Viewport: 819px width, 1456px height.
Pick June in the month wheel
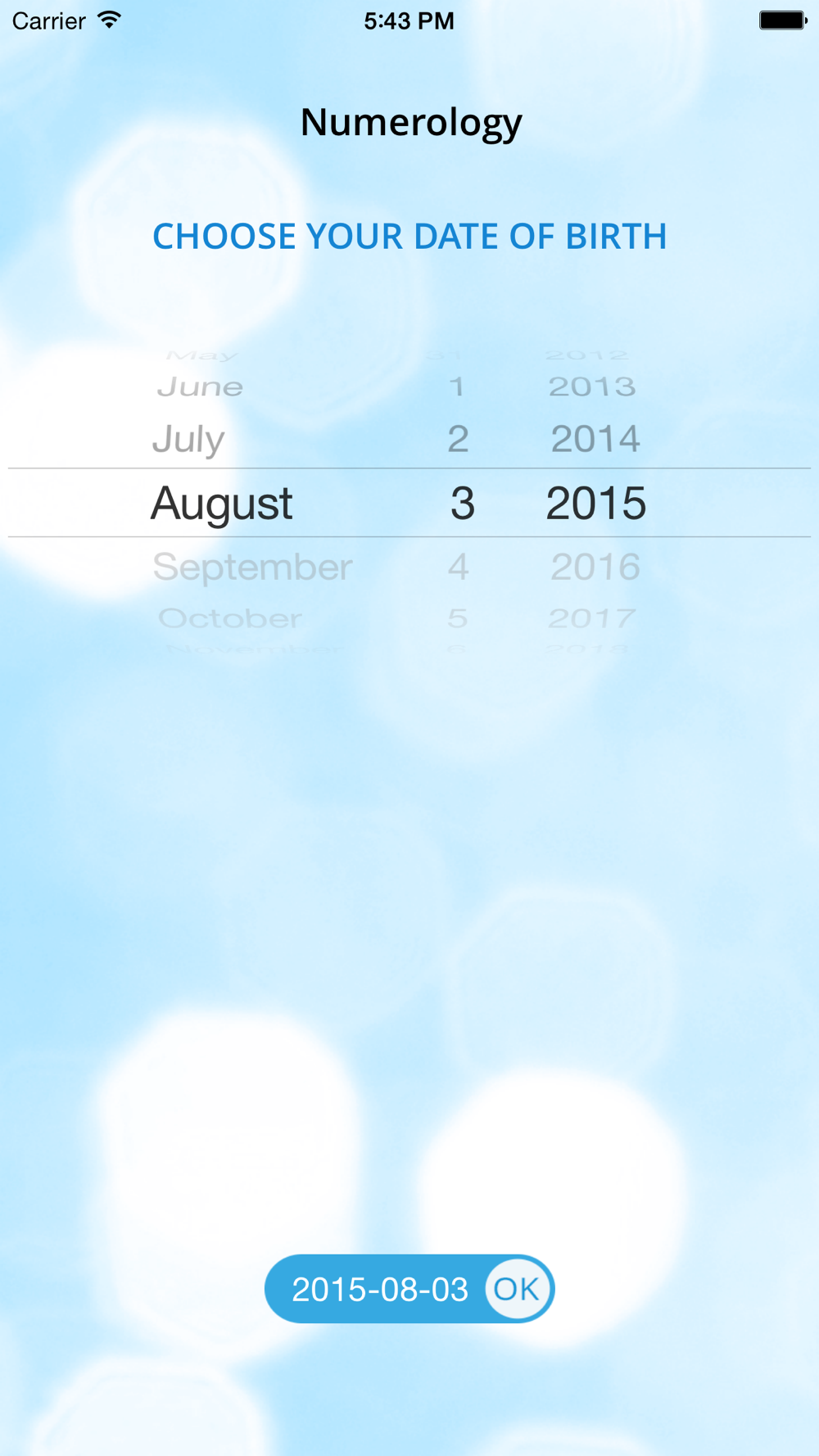200,387
